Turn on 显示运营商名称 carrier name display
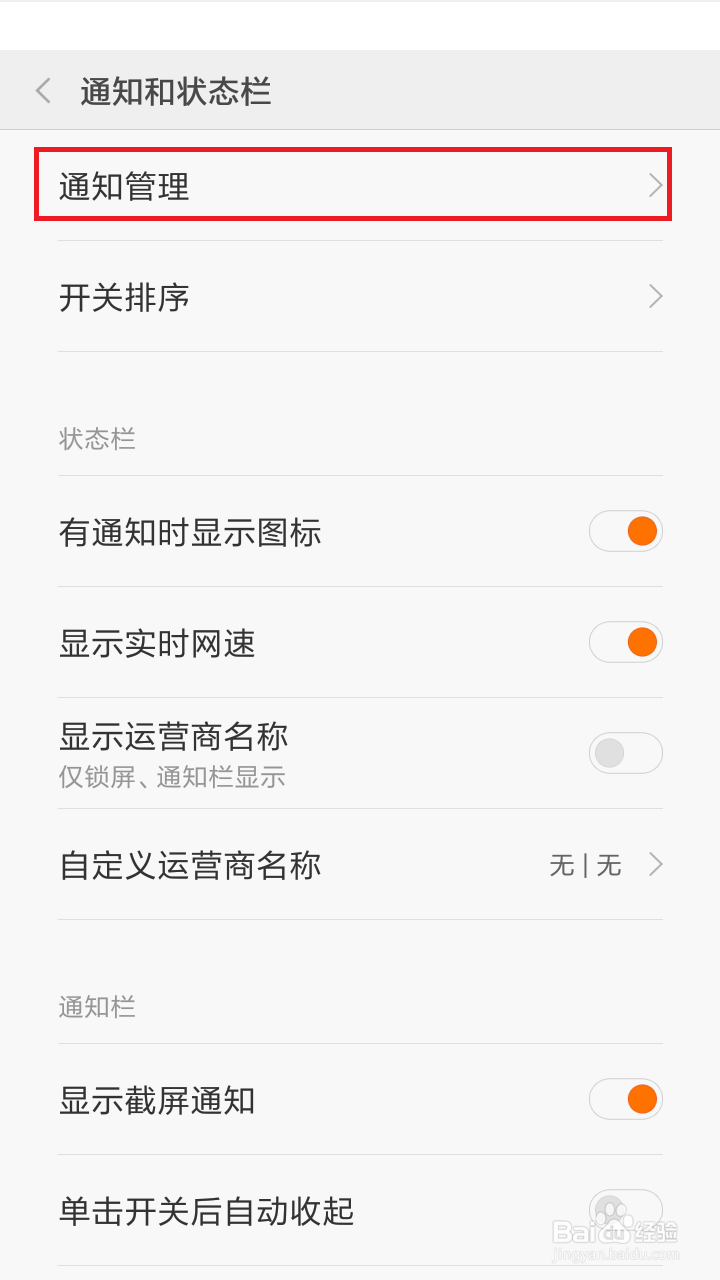 coord(625,753)
